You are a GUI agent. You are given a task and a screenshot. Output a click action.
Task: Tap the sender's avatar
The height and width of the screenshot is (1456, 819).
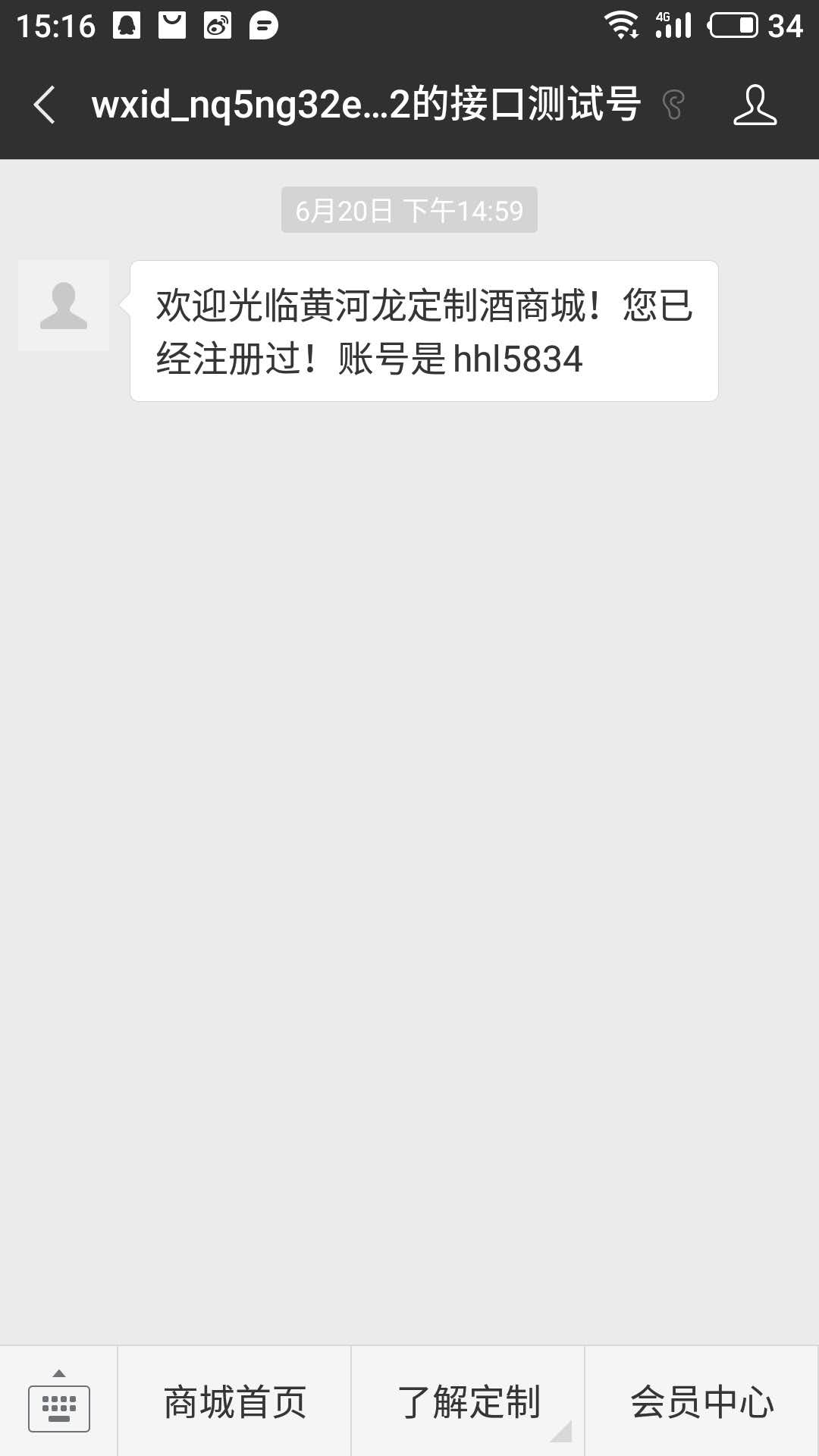(64, 306)
